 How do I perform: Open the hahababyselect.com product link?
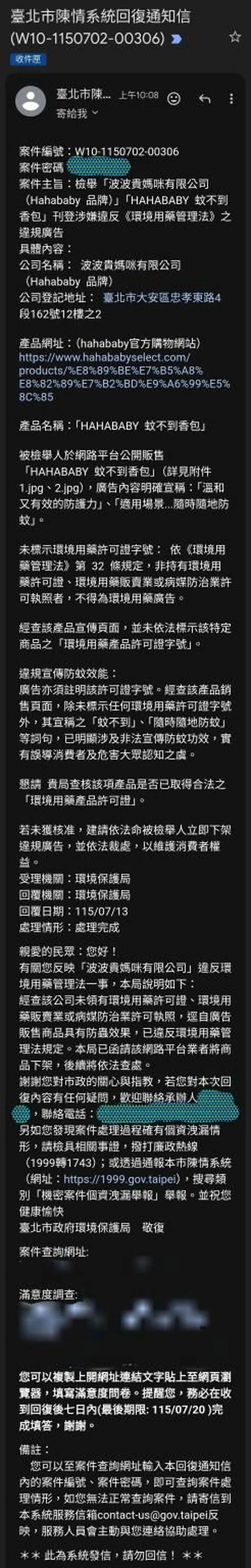click(x=124, y=377)
